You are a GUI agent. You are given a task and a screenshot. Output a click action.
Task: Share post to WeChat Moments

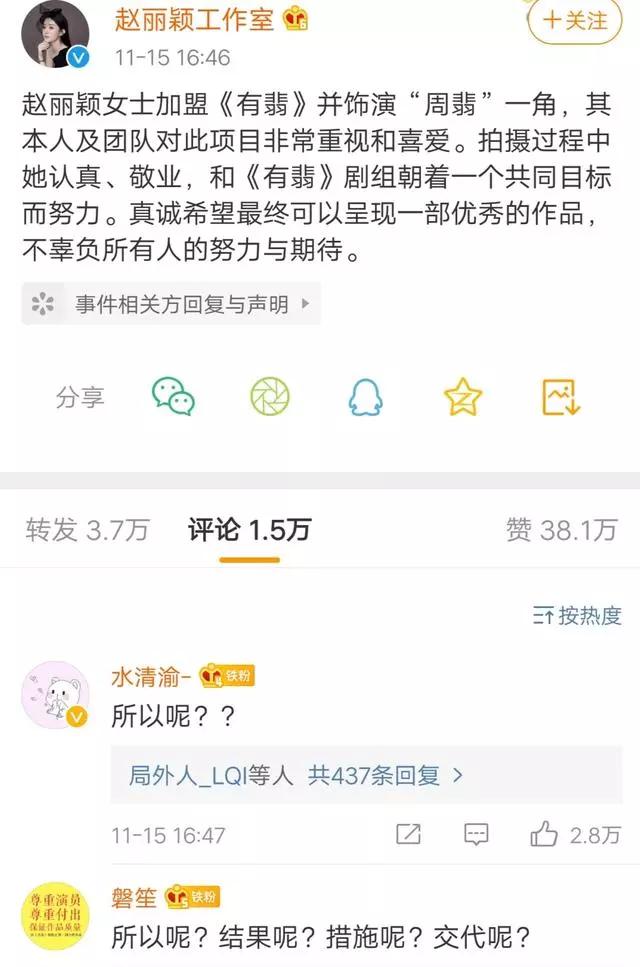pyautogui.click(x=270, y=397)
